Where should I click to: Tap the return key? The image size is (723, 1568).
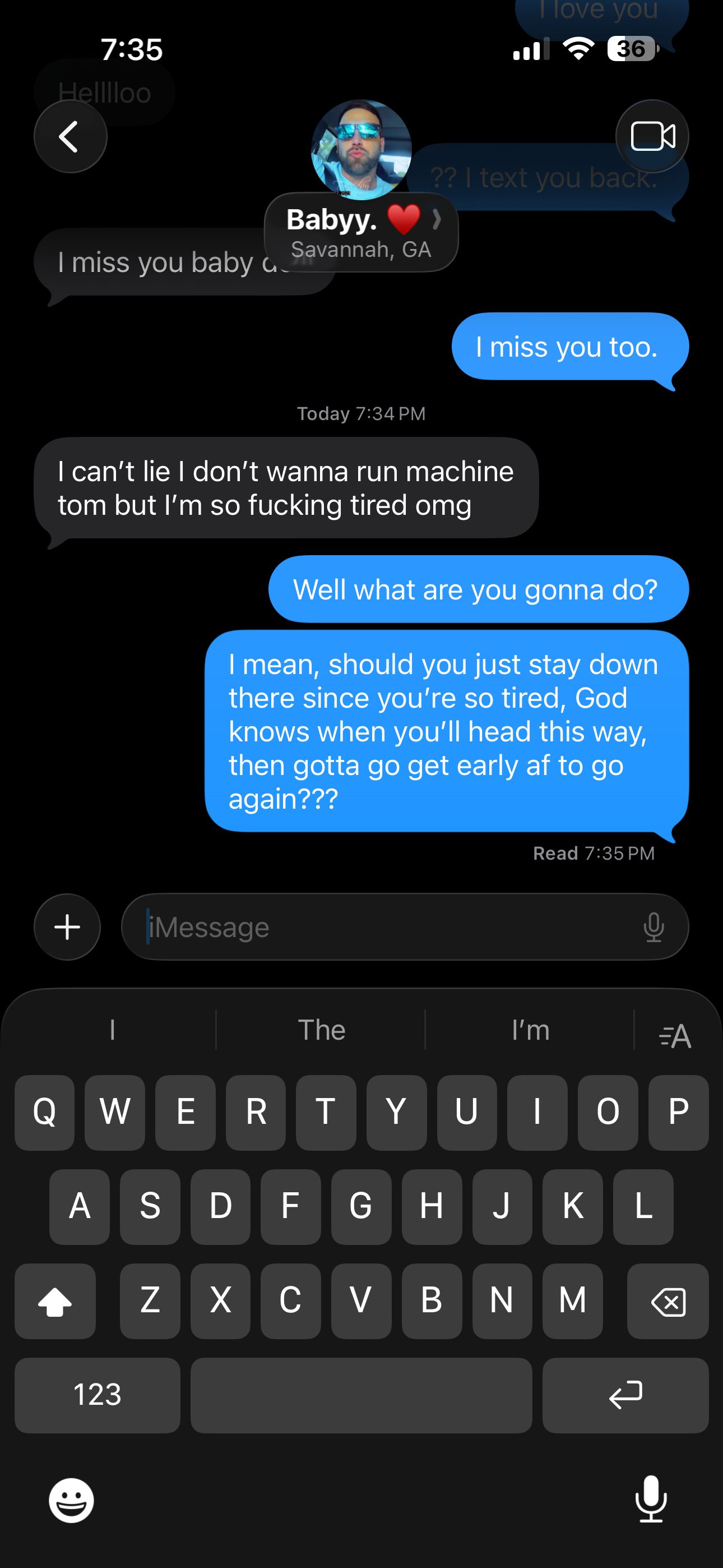625,1395
